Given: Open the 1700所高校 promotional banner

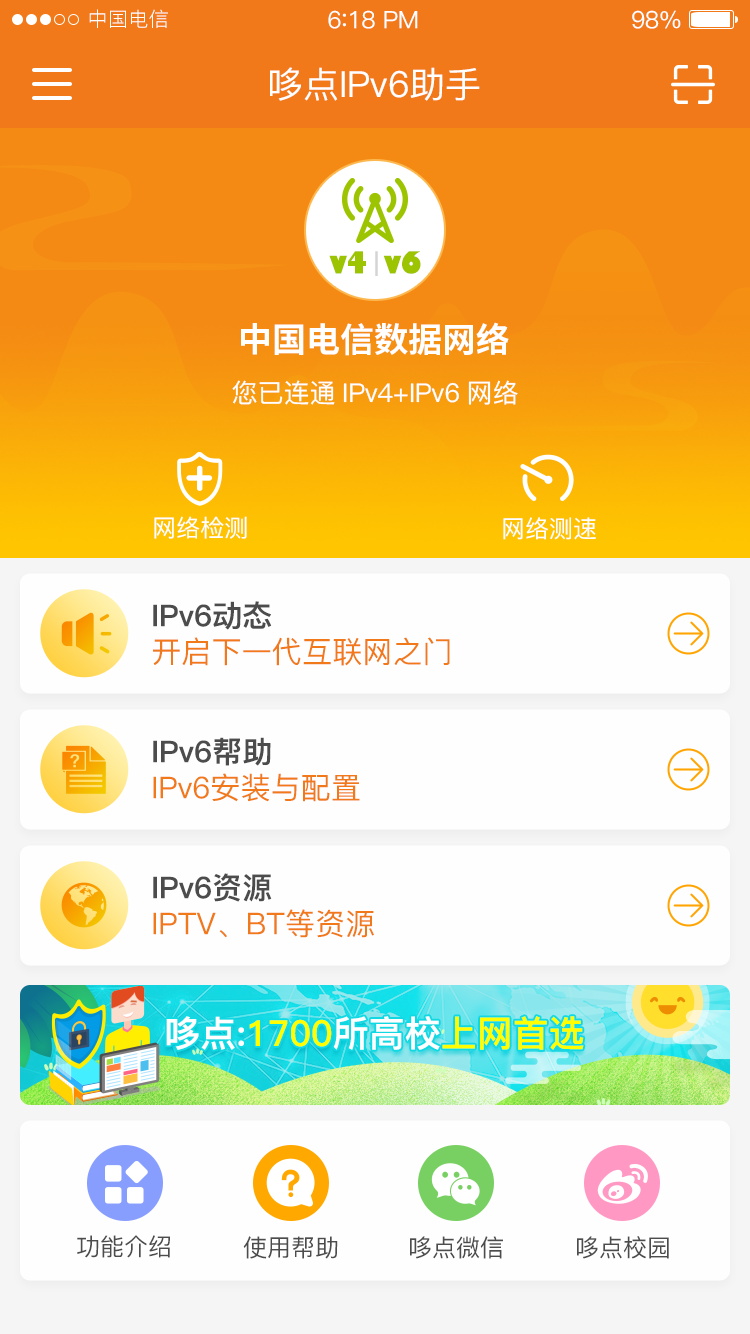Looking at the screenshot, I should click(x=374, y=1043).
